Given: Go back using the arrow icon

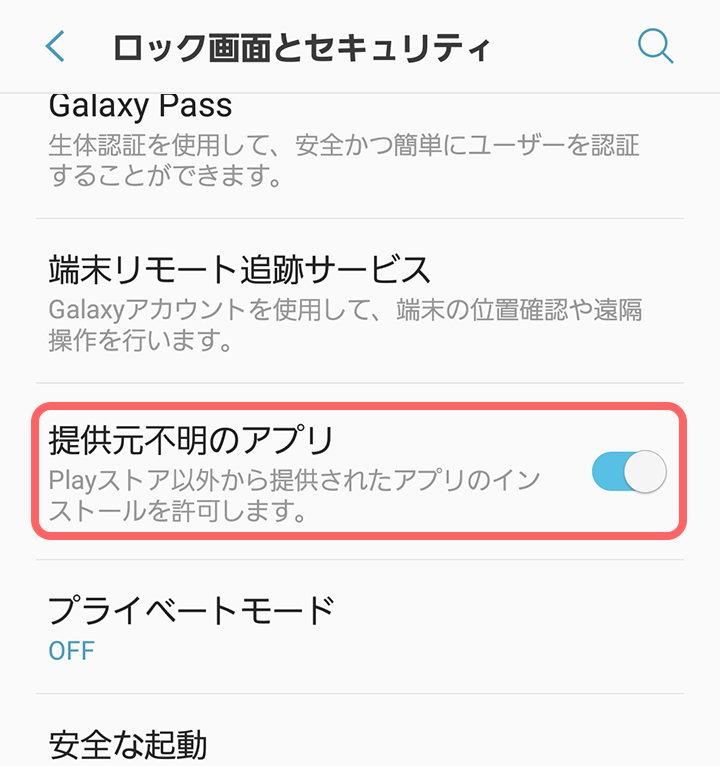Looking at the screenshot, I should [x=56, y=46].
